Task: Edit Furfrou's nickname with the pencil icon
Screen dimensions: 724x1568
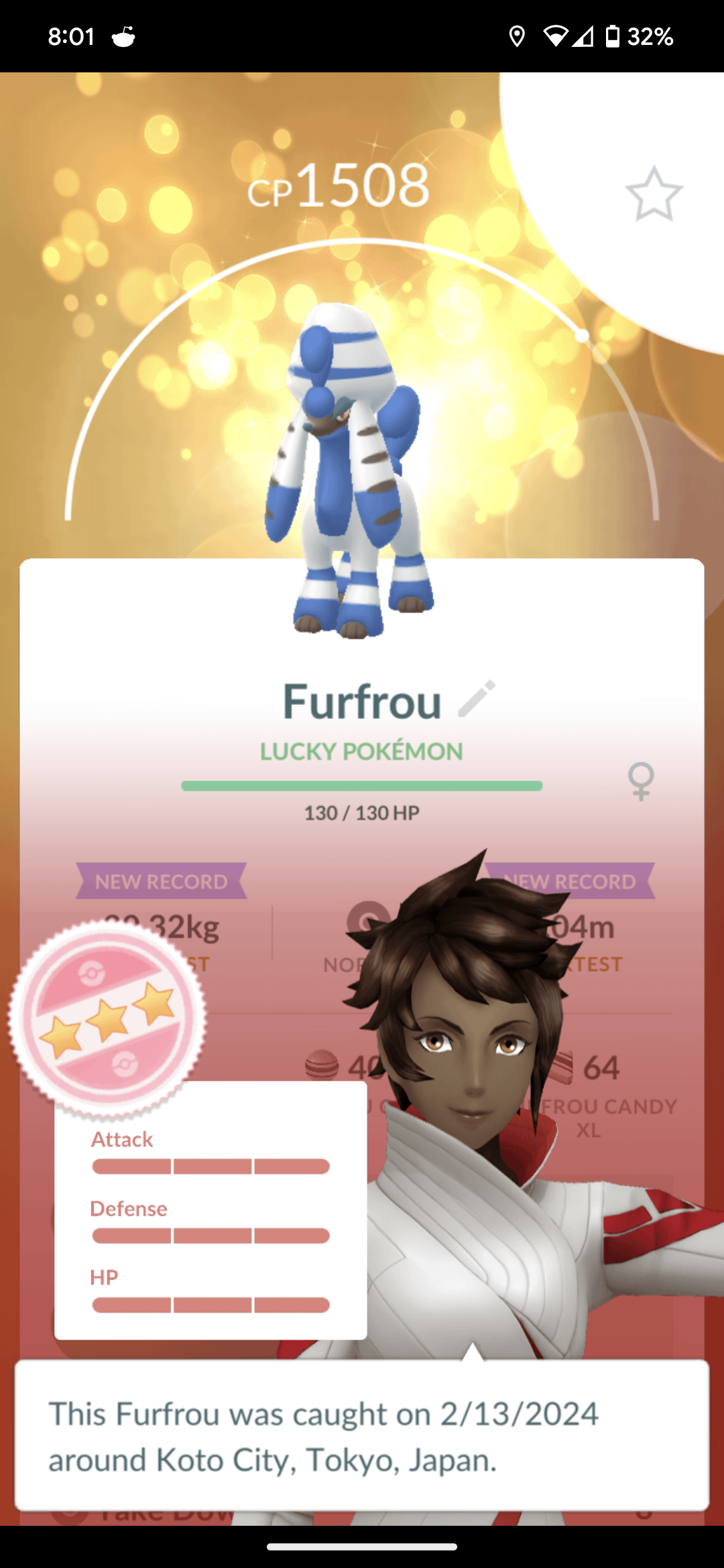Action: [x=477, y=699]
